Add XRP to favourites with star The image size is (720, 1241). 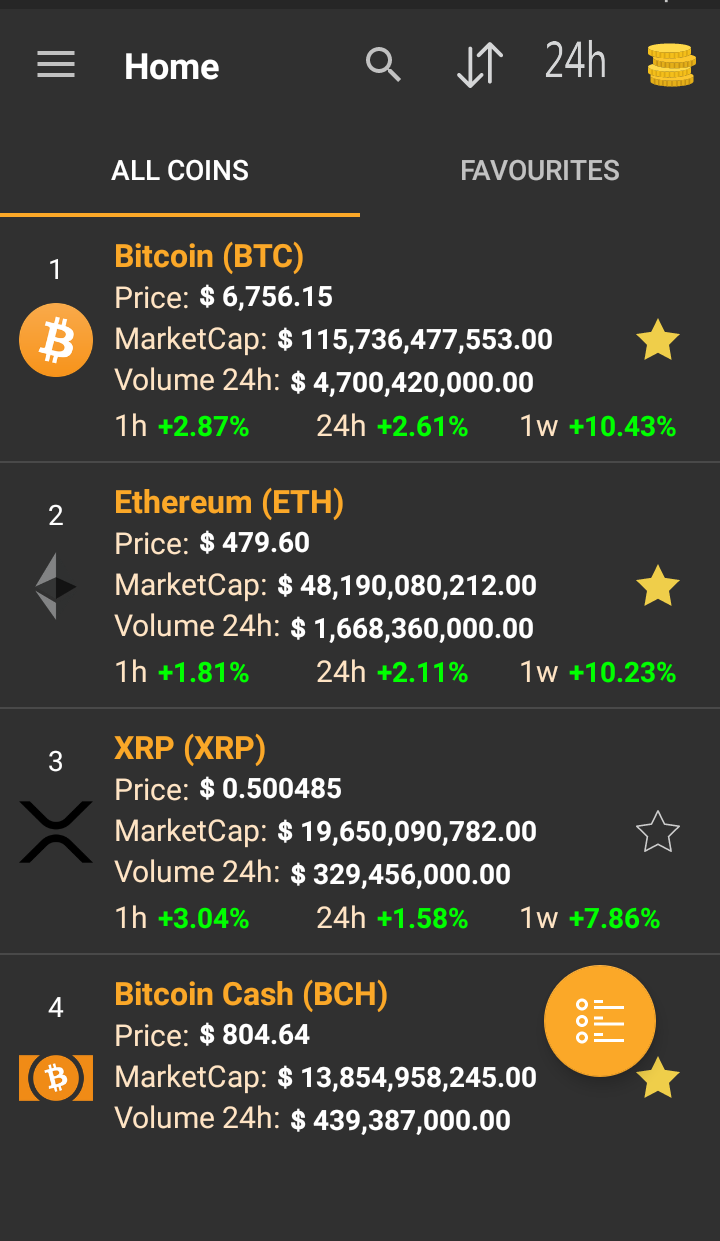pos(658,832)
